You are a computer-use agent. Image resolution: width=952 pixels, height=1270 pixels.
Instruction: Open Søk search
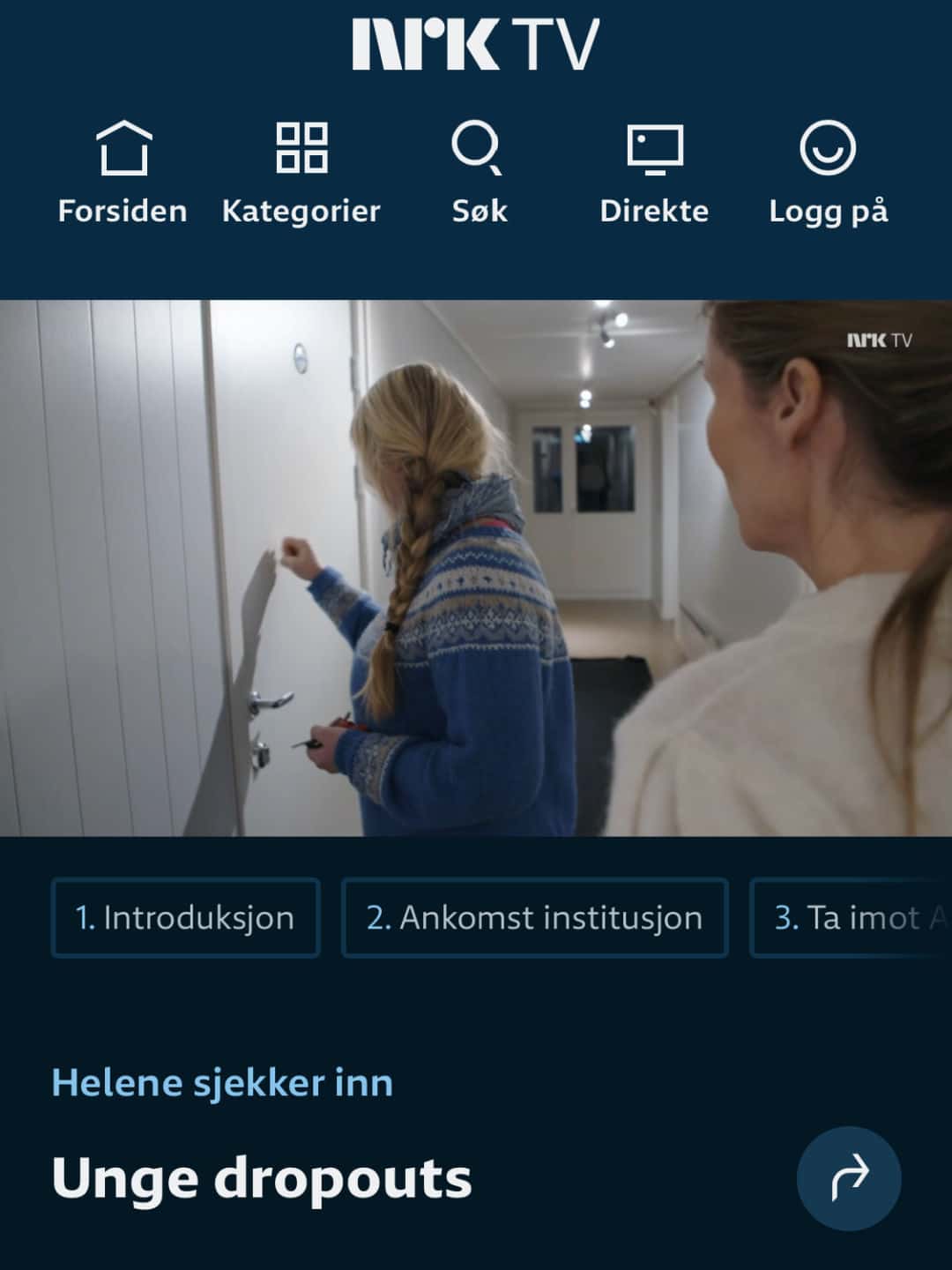click(479, 174)
